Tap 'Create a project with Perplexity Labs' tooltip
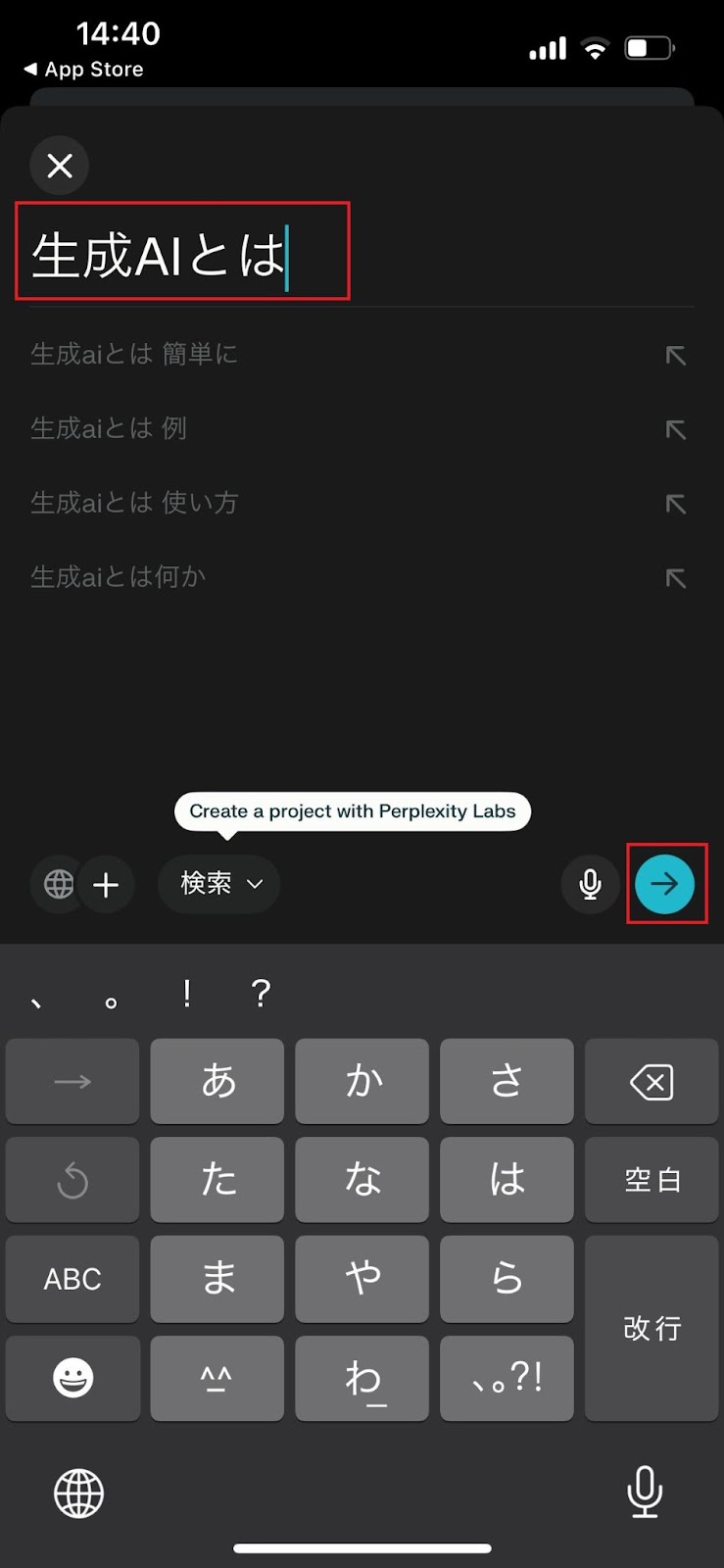Viewport: 724px width, 1568px height. tap(352, 811)
